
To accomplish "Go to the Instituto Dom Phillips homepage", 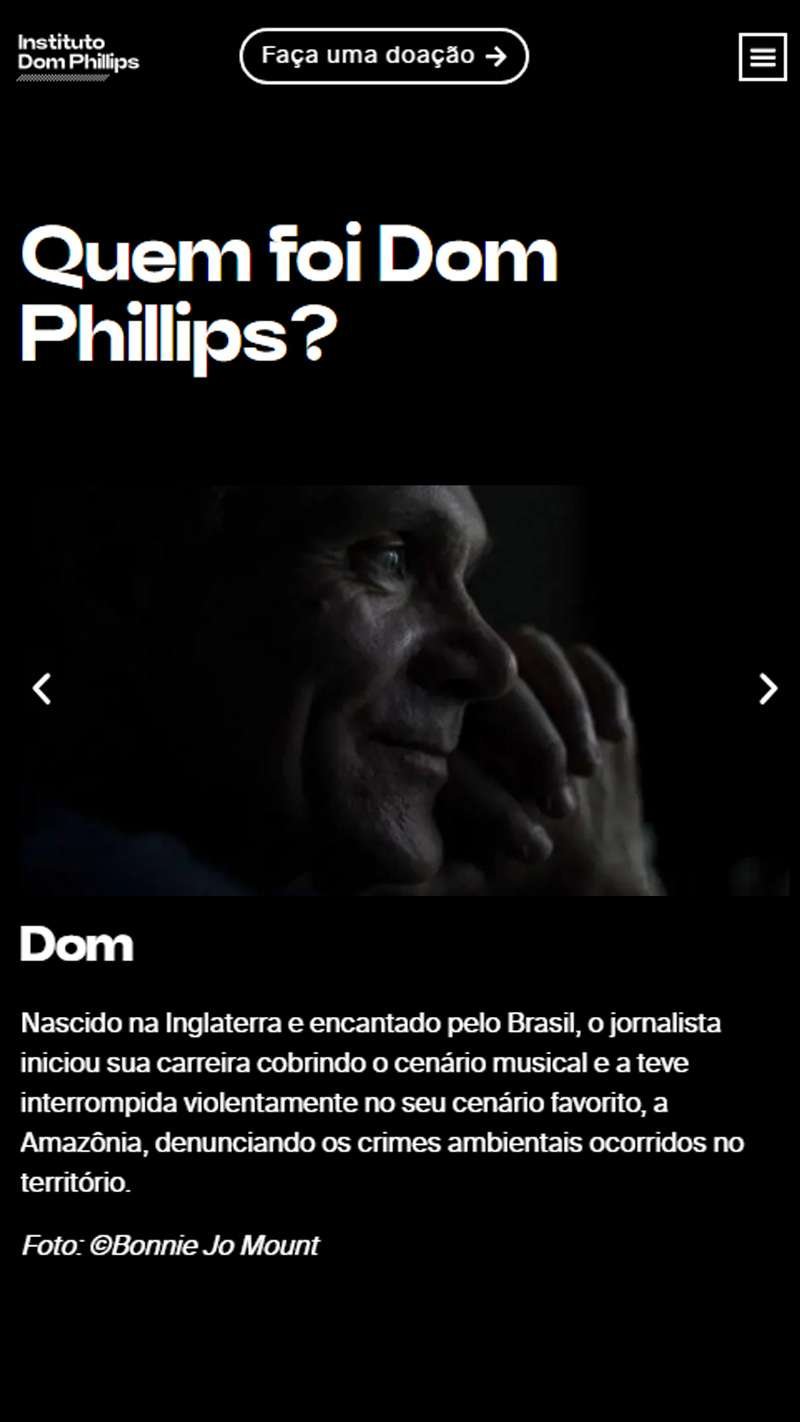I will pos(78,56).
